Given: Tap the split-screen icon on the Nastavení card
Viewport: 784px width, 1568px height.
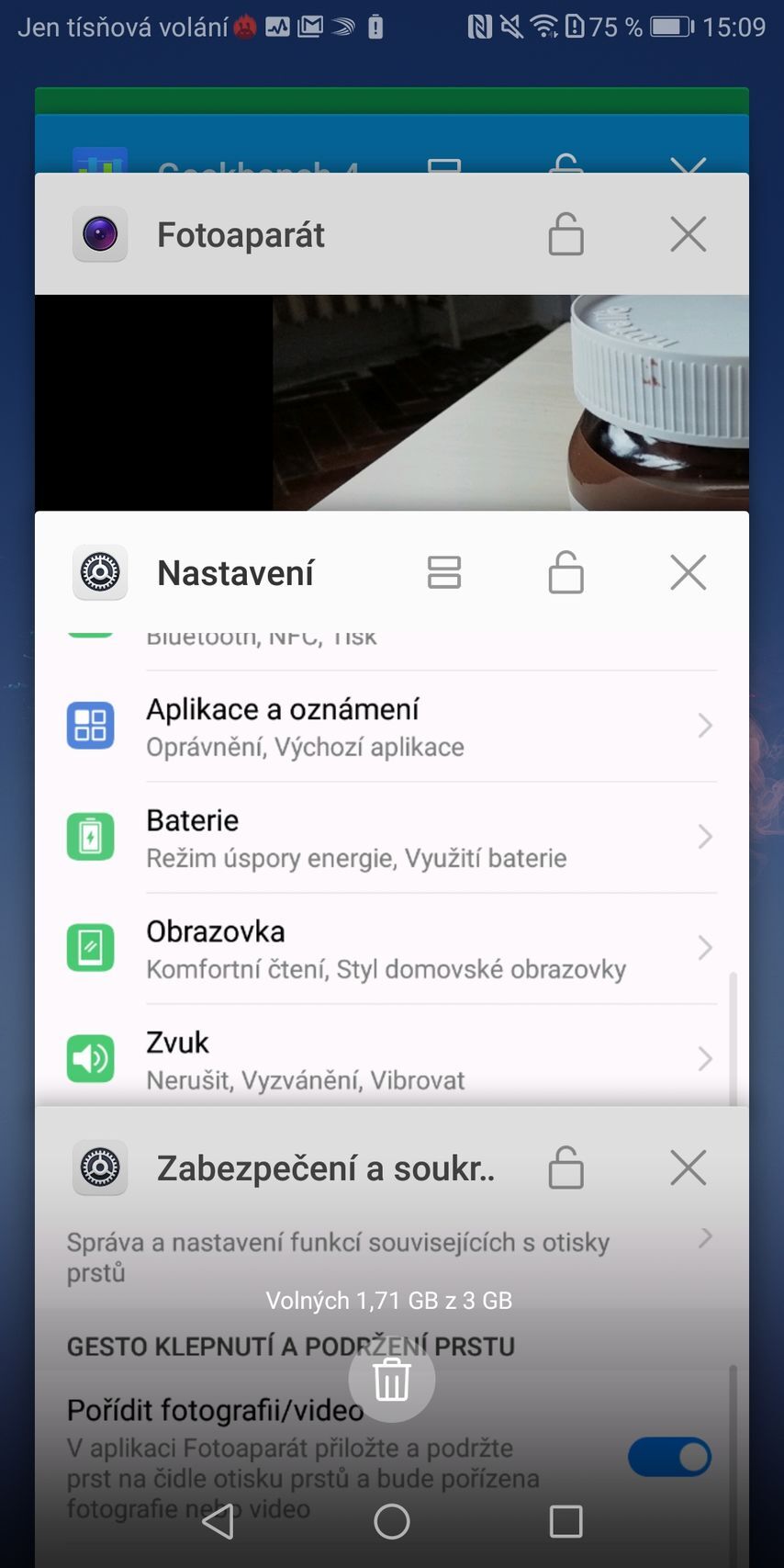Looking at the screenshot, I should (443, 572).
